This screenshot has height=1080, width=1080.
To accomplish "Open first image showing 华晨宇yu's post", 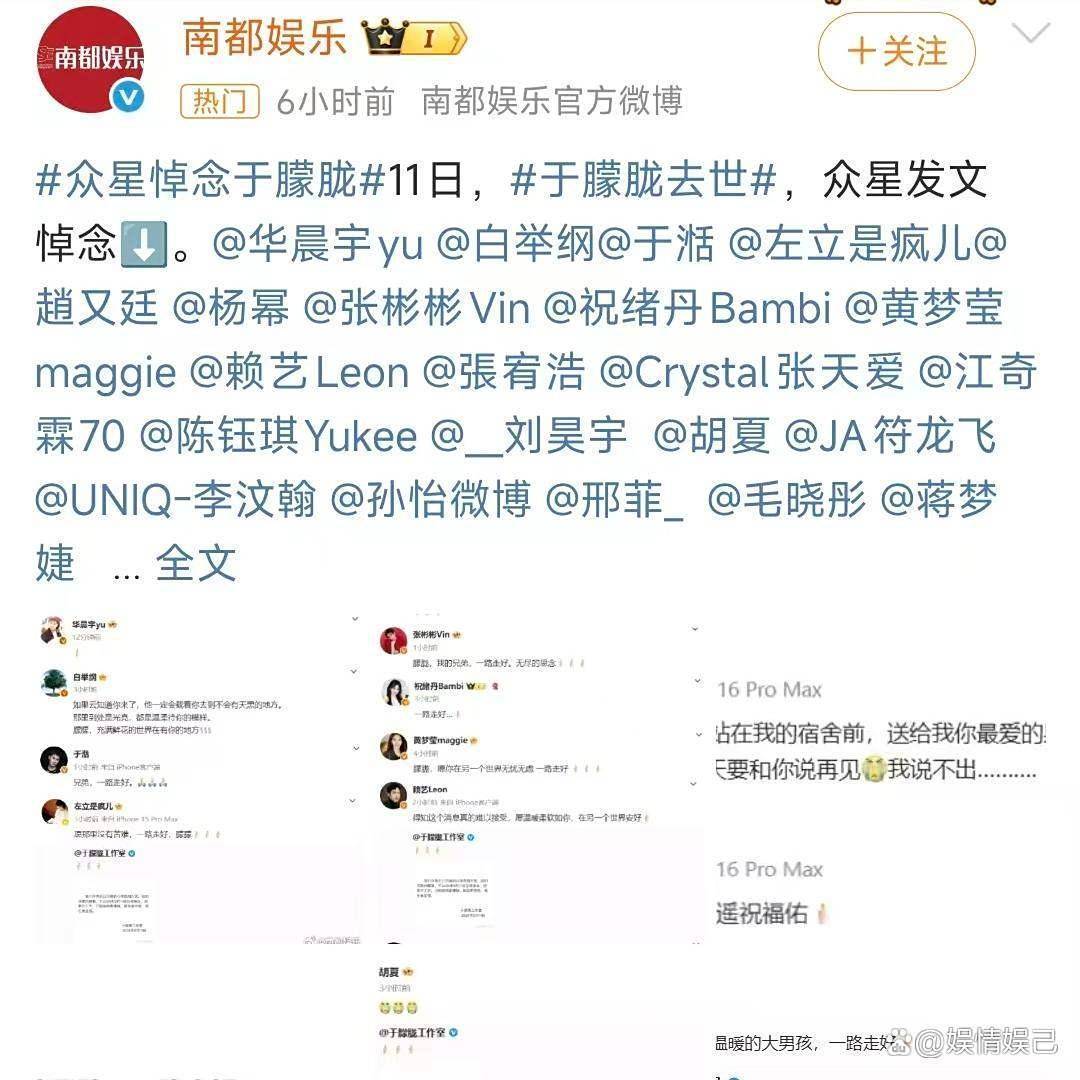I will click(198, 776).
